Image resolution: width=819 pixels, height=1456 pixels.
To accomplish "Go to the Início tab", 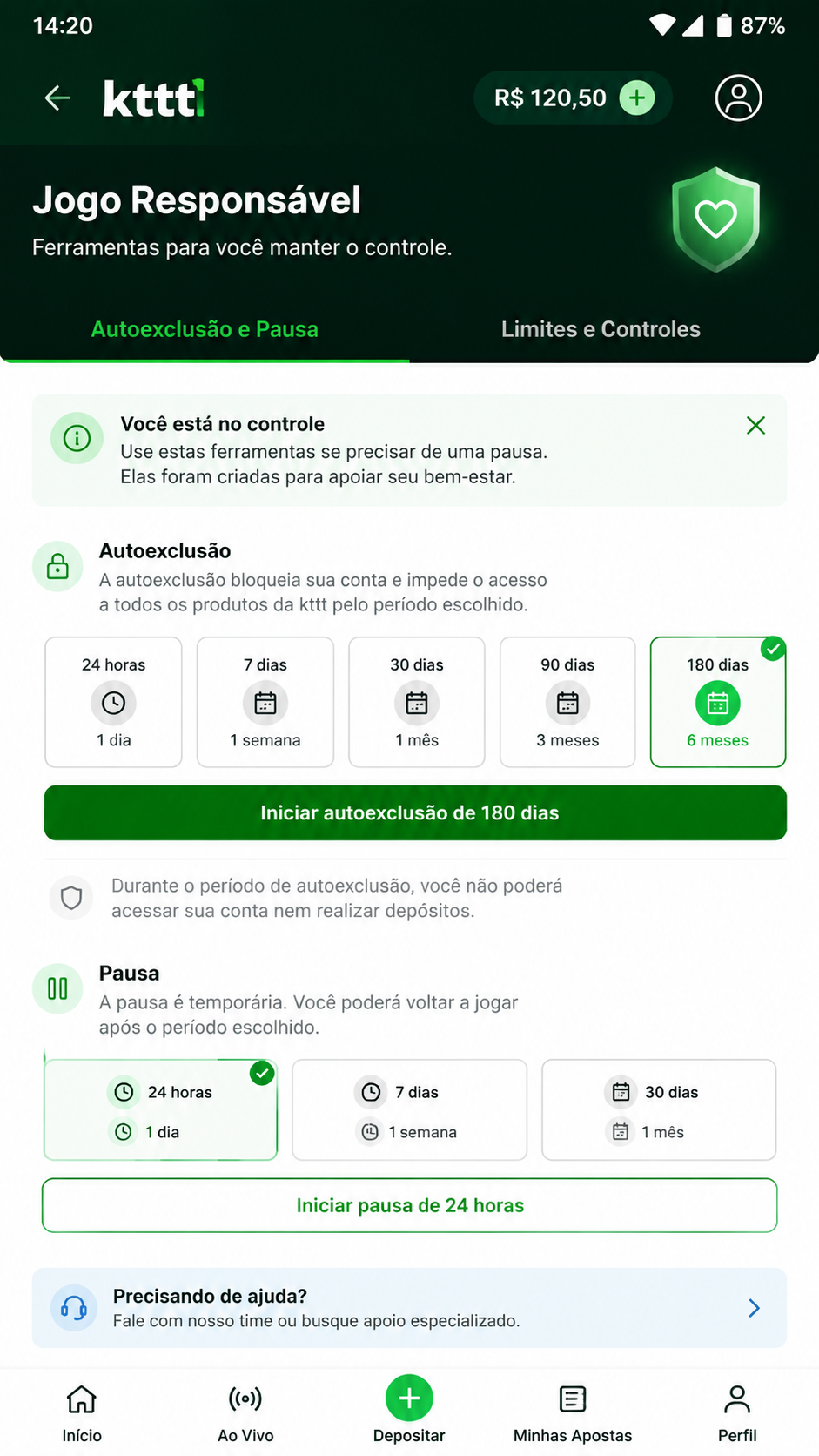I will 82,1412.
